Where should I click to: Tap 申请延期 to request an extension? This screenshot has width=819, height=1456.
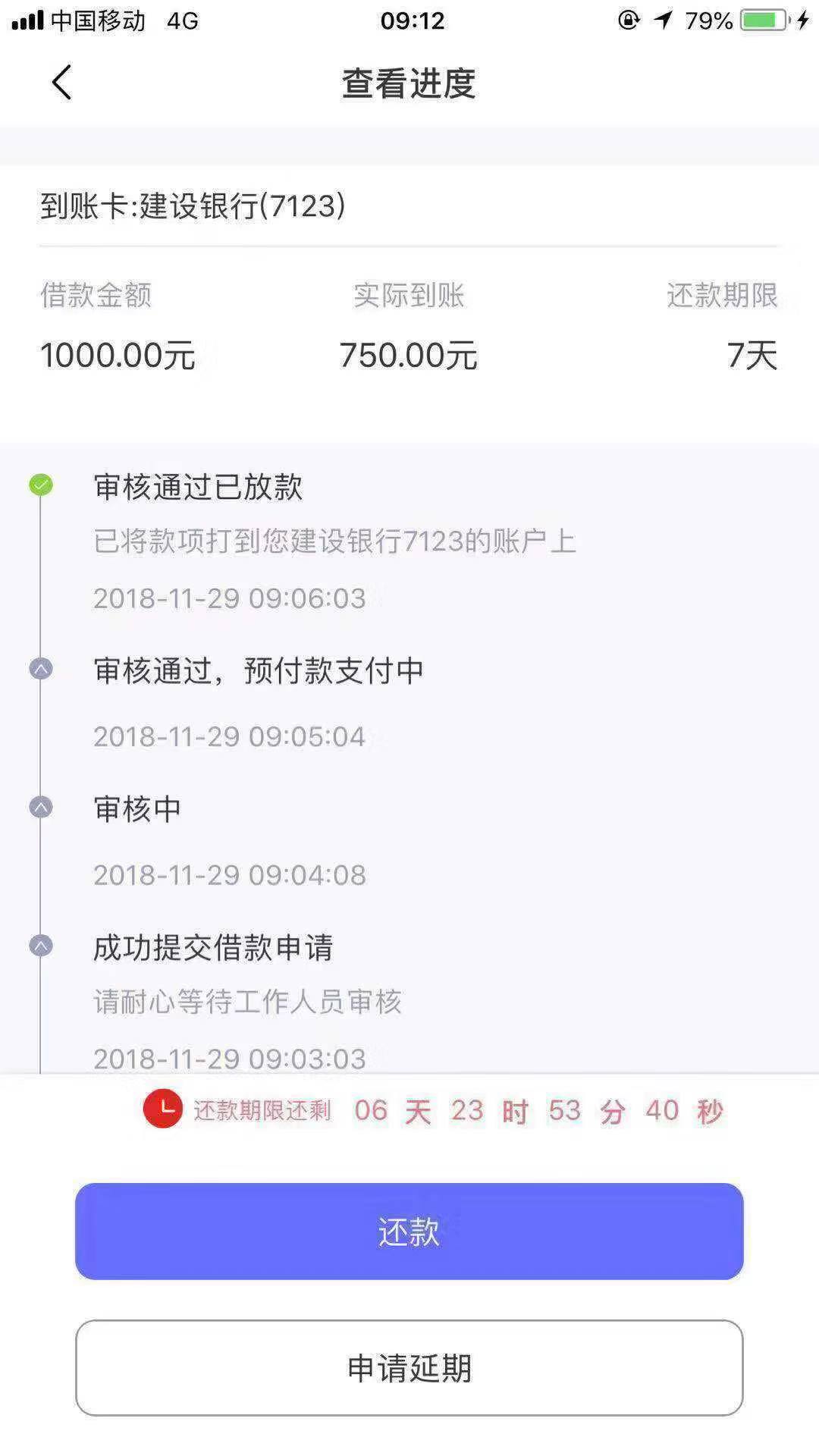tap(409, 1367)
